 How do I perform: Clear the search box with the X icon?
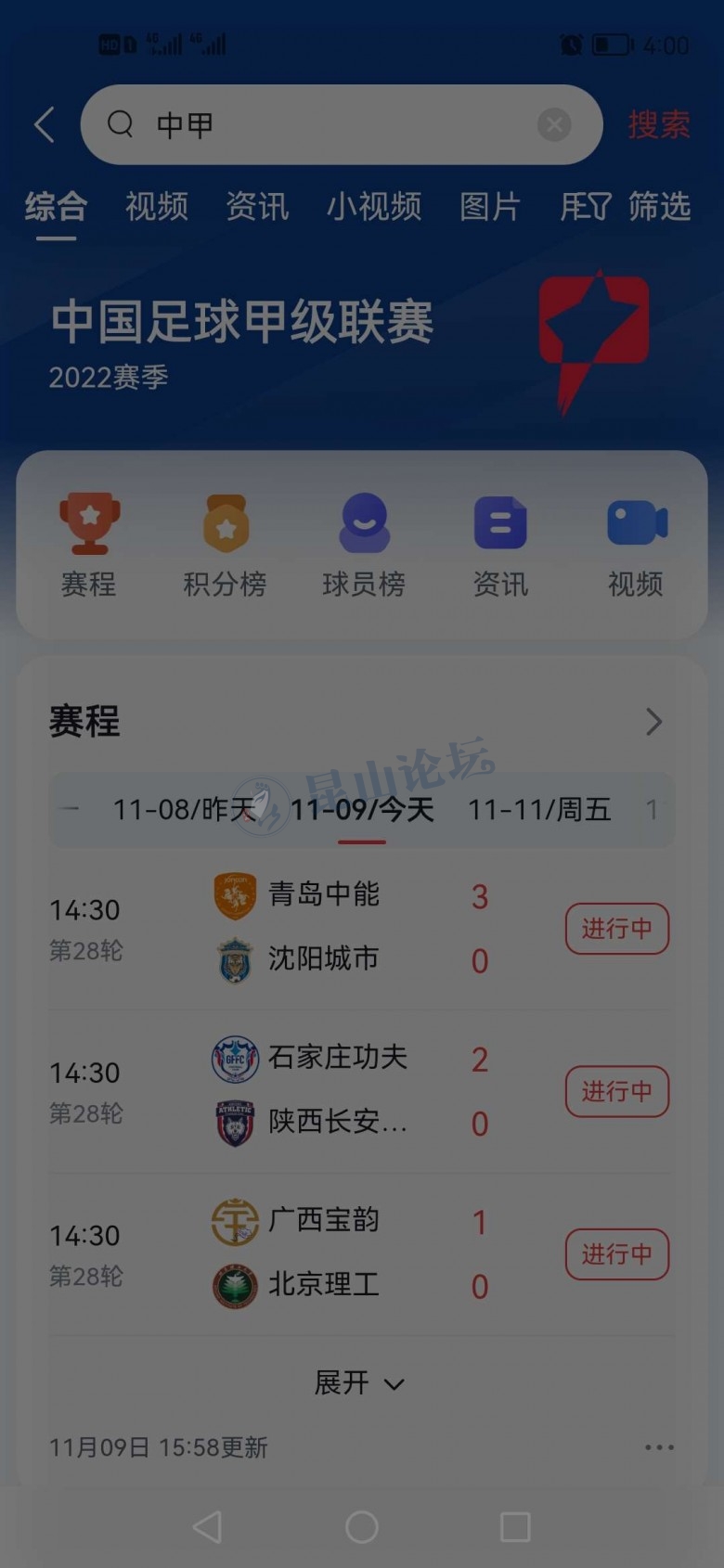[x=554, y=124]
